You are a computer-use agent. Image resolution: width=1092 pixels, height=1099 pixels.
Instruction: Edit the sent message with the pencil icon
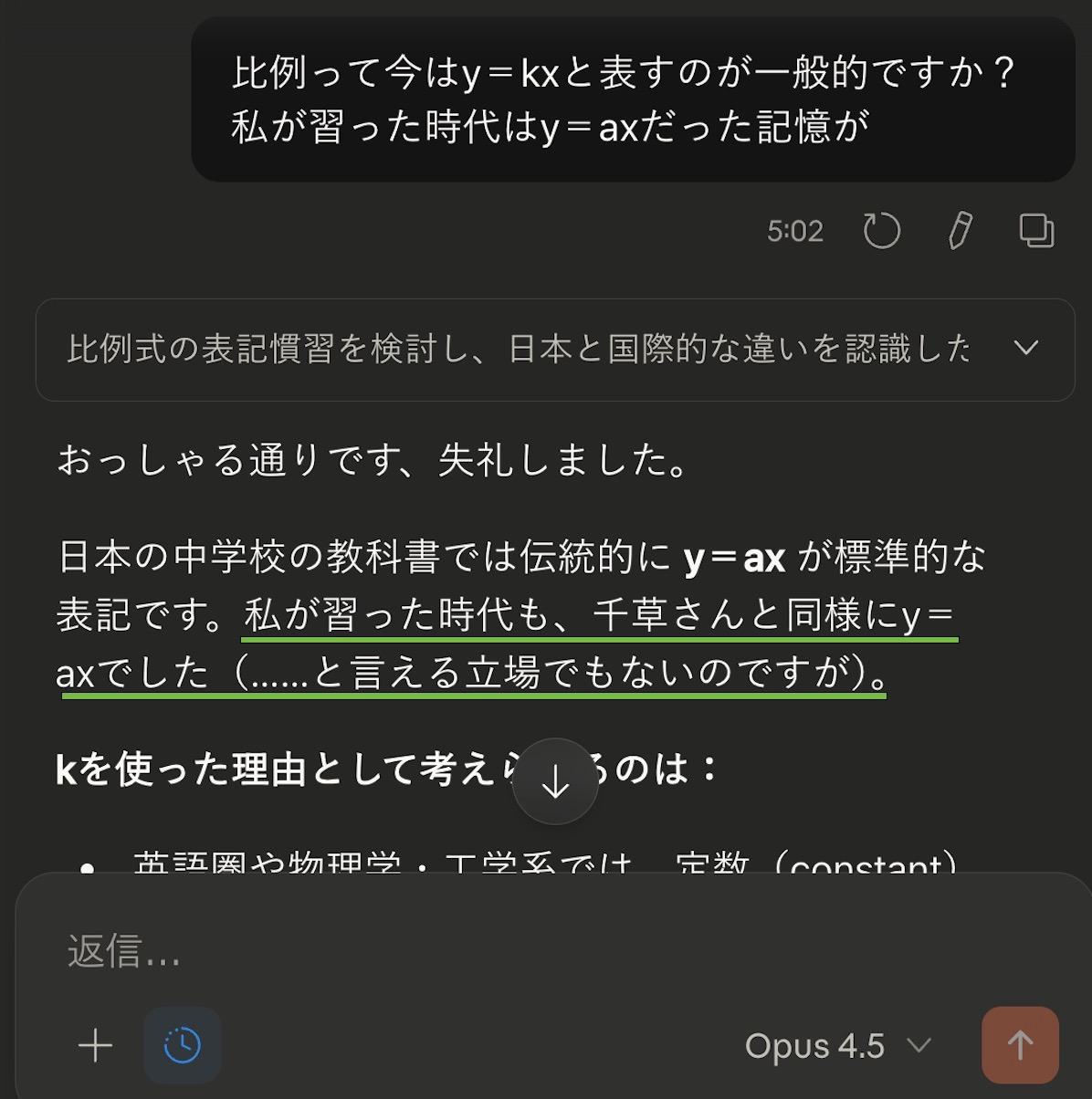tap(960, 231)
